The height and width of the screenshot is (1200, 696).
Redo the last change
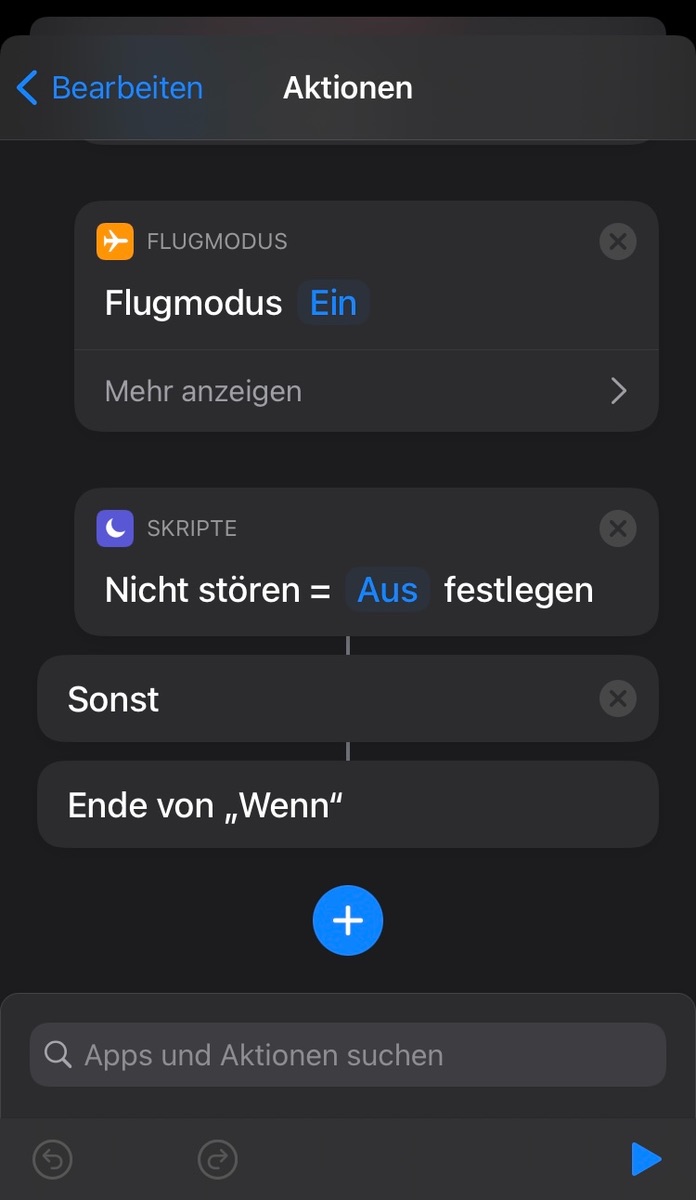[x=217, y=1160]
